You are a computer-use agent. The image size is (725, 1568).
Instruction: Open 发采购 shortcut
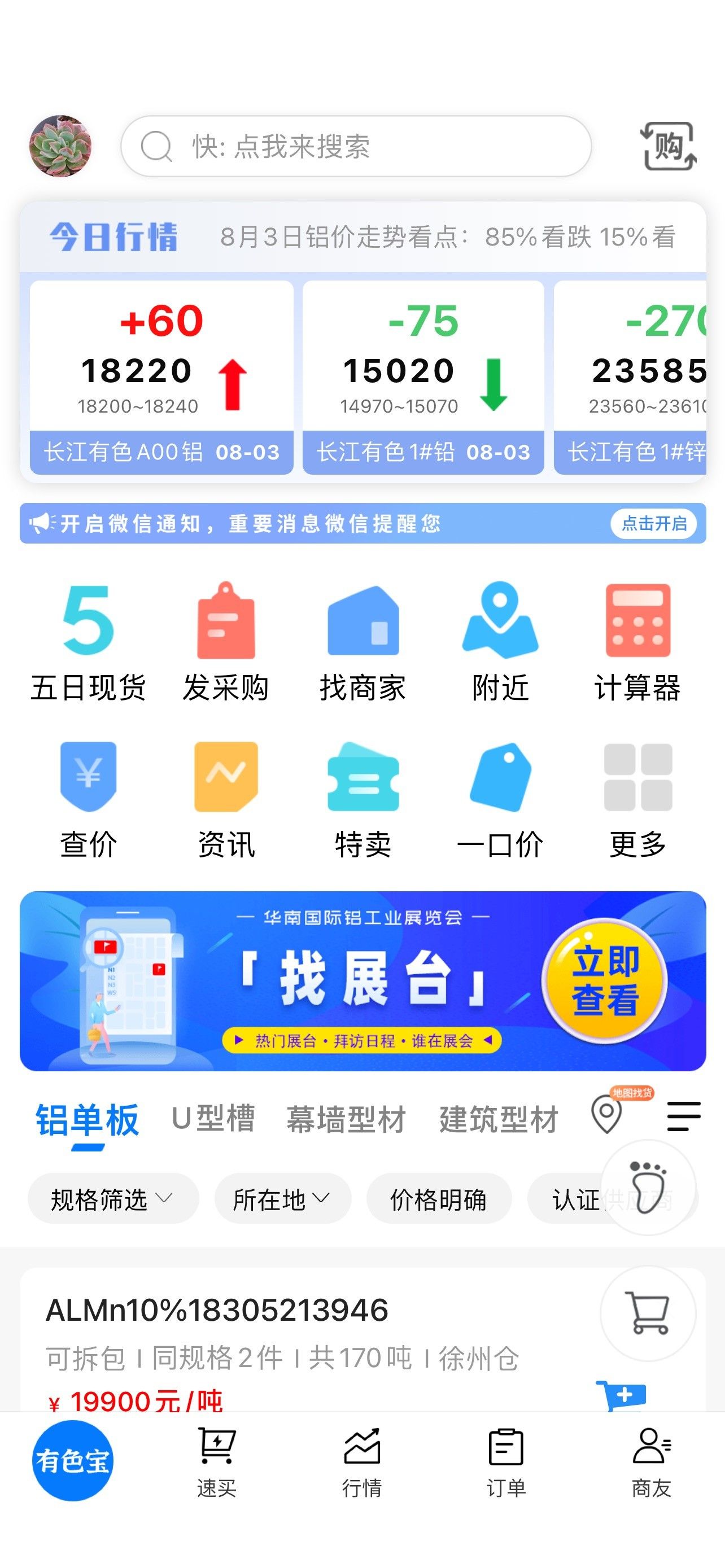tap(226, 643)
